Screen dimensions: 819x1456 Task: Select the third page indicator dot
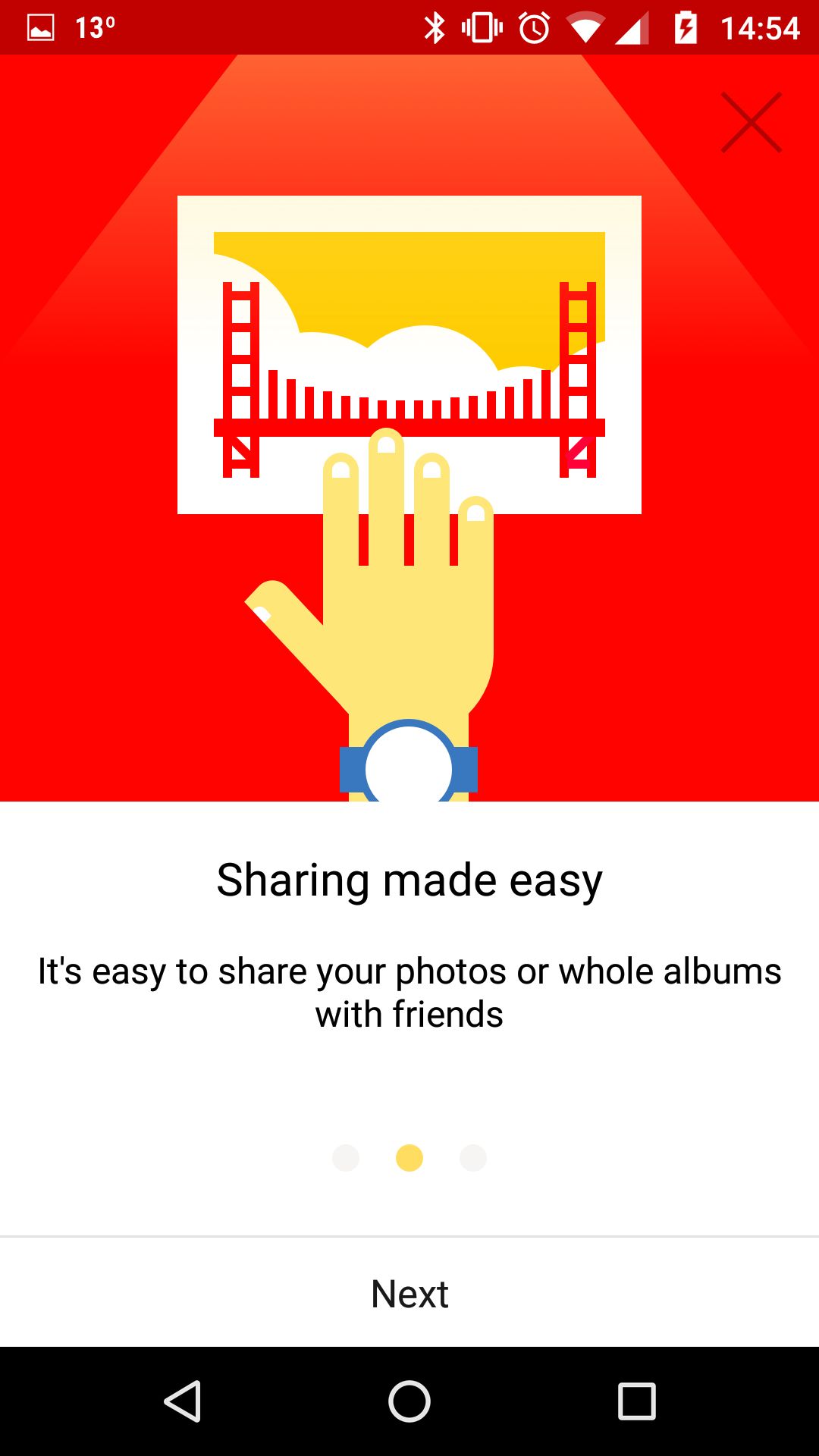tap(473, 1158)
